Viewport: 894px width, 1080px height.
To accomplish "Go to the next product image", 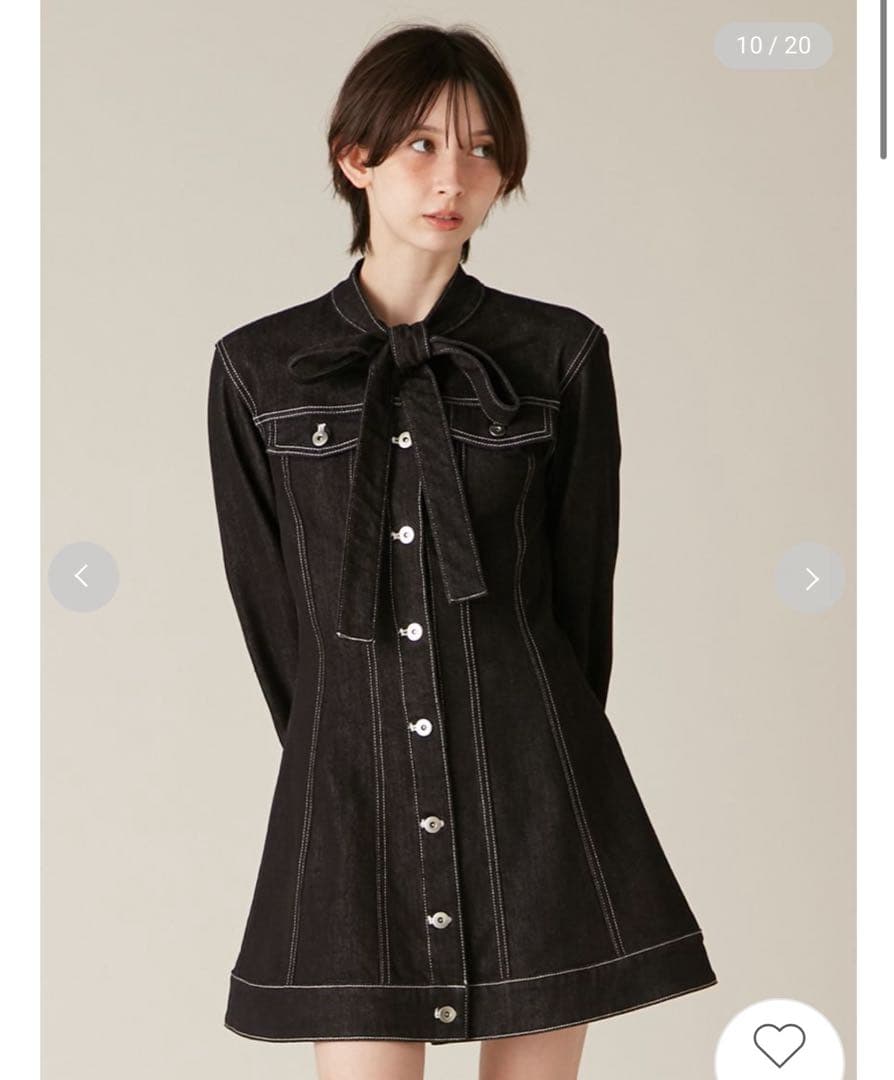I will [x=810, y=578].
